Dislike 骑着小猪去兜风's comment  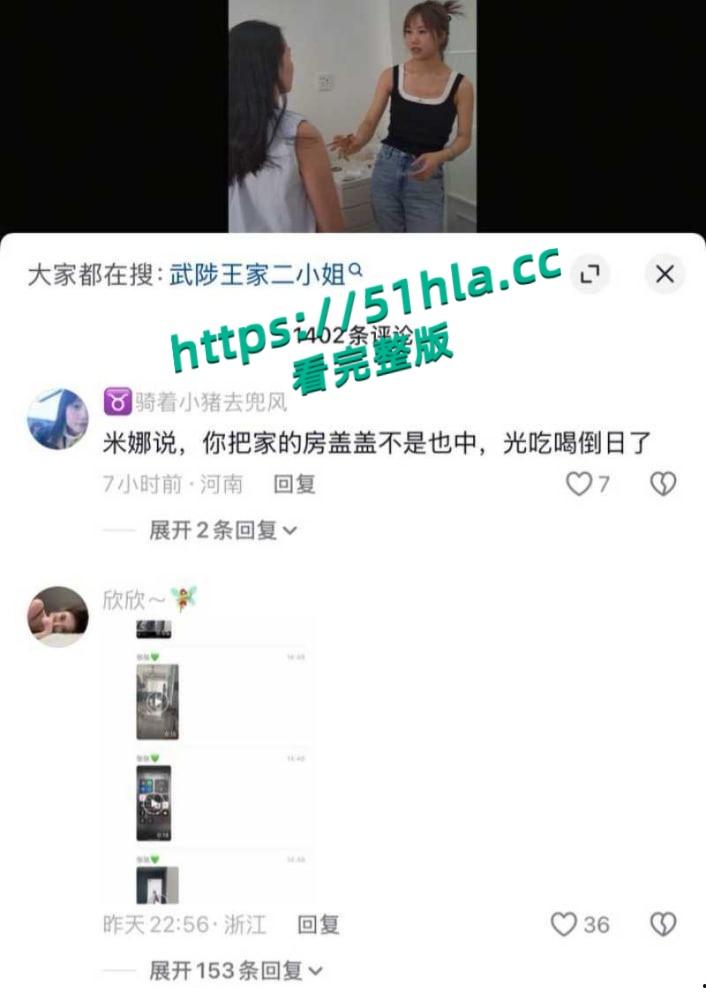[x=663, y=484]
